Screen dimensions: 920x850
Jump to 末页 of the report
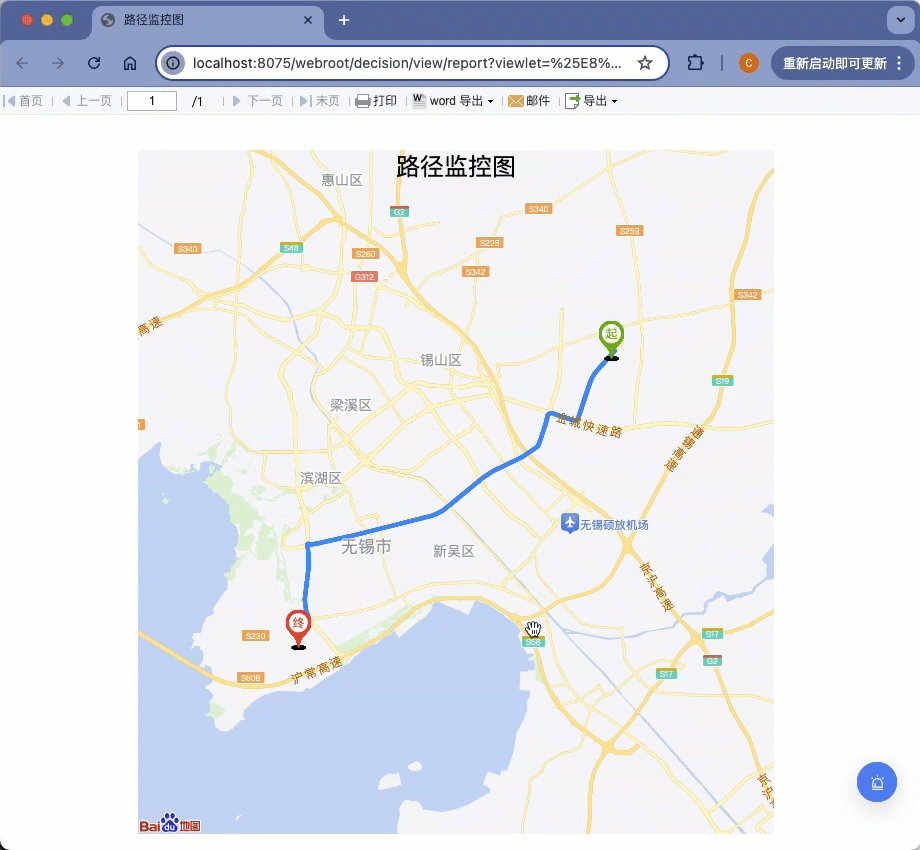click(x=320, y=101)
